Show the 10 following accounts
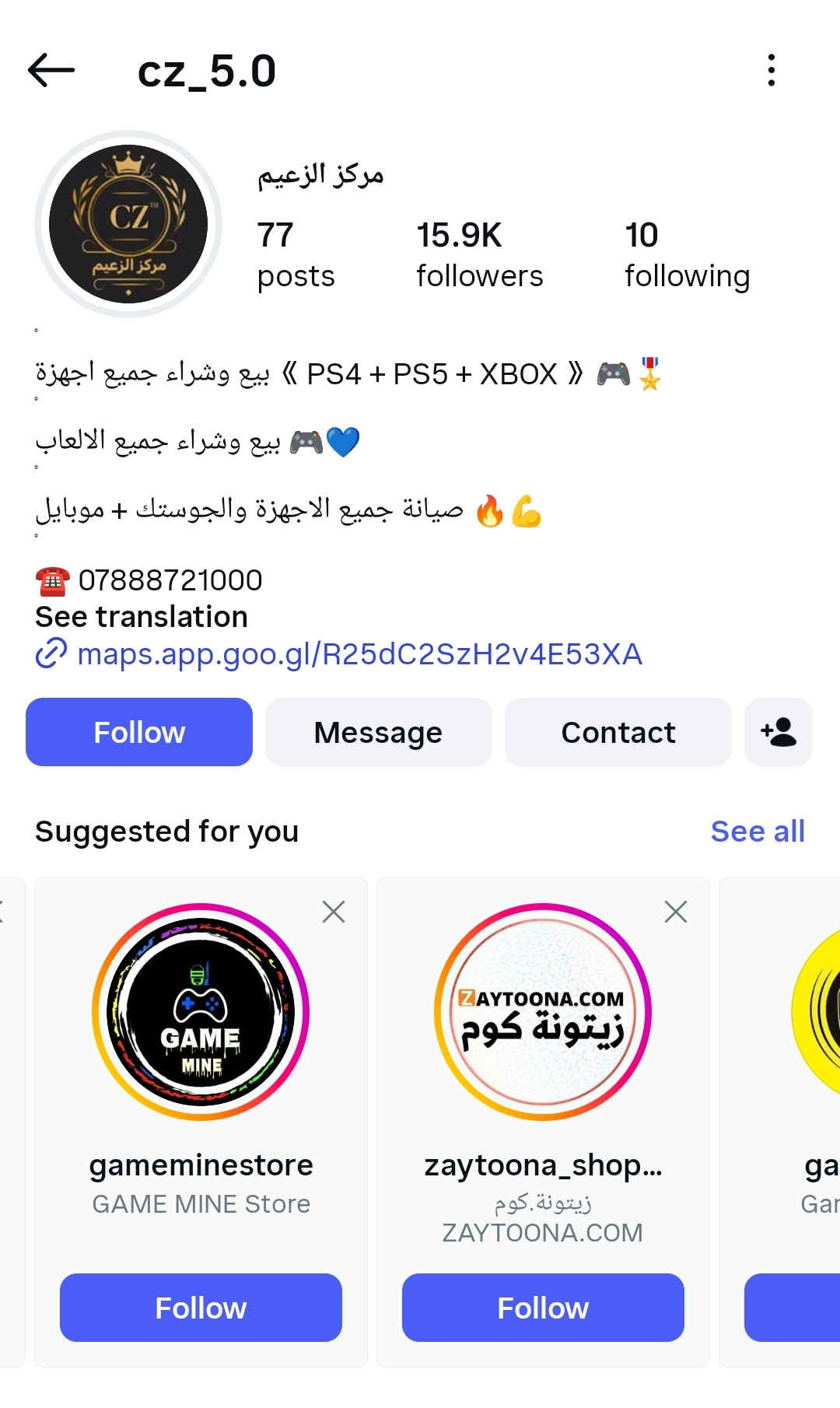840x1408 pixels. click(x=687, y=255)
